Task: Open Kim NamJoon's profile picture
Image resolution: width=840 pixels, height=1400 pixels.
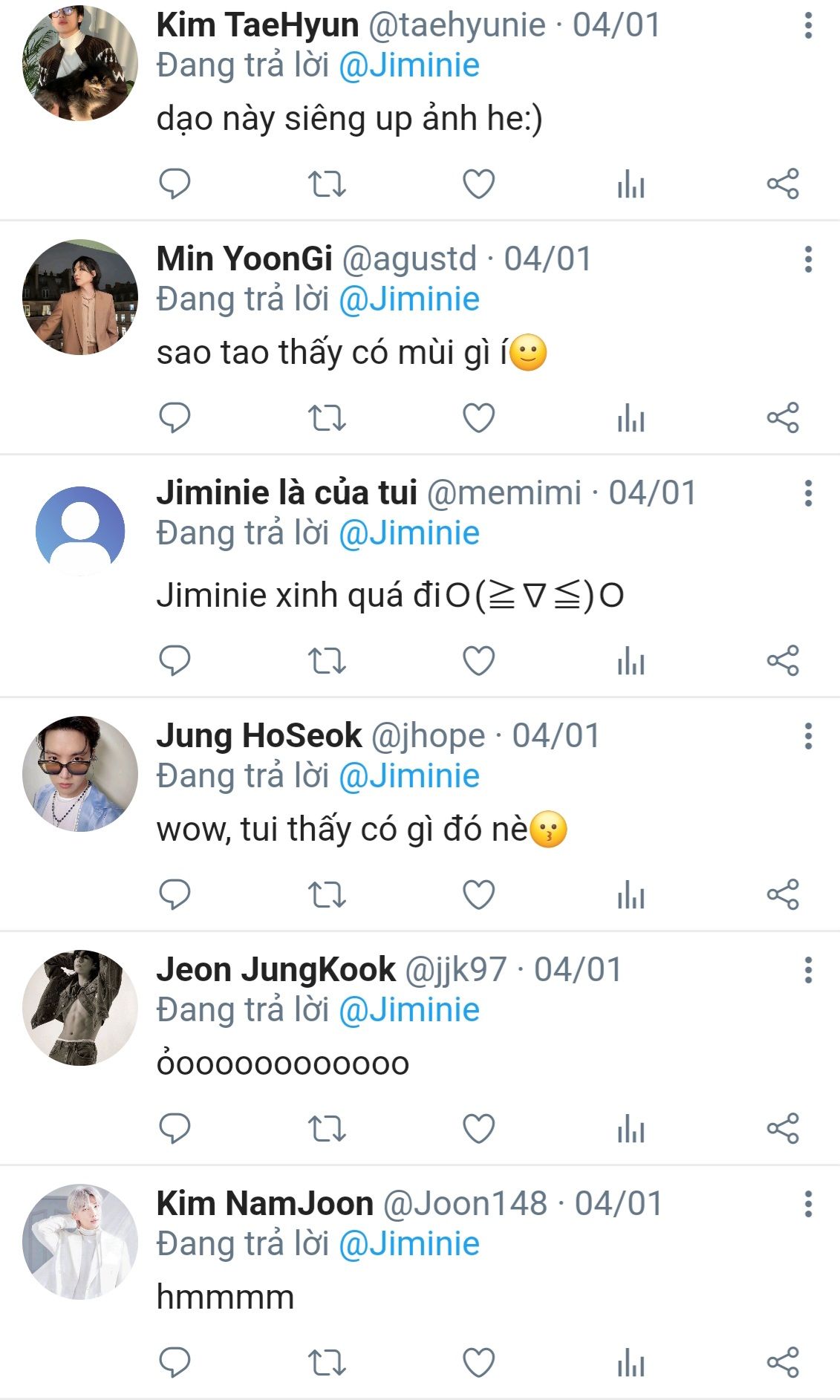Action: tap(80, 1241)
